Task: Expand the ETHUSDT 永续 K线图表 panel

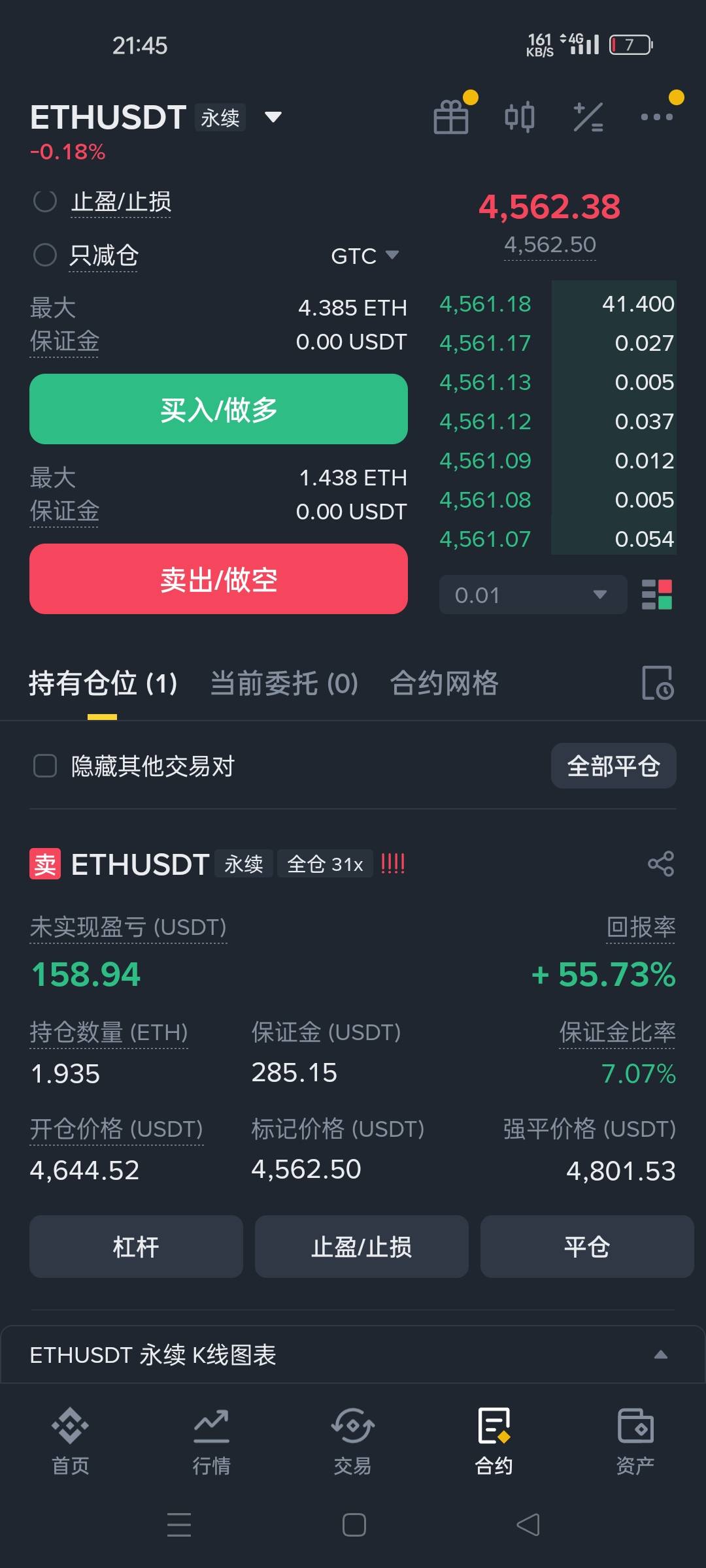Action: [353, 1355]
